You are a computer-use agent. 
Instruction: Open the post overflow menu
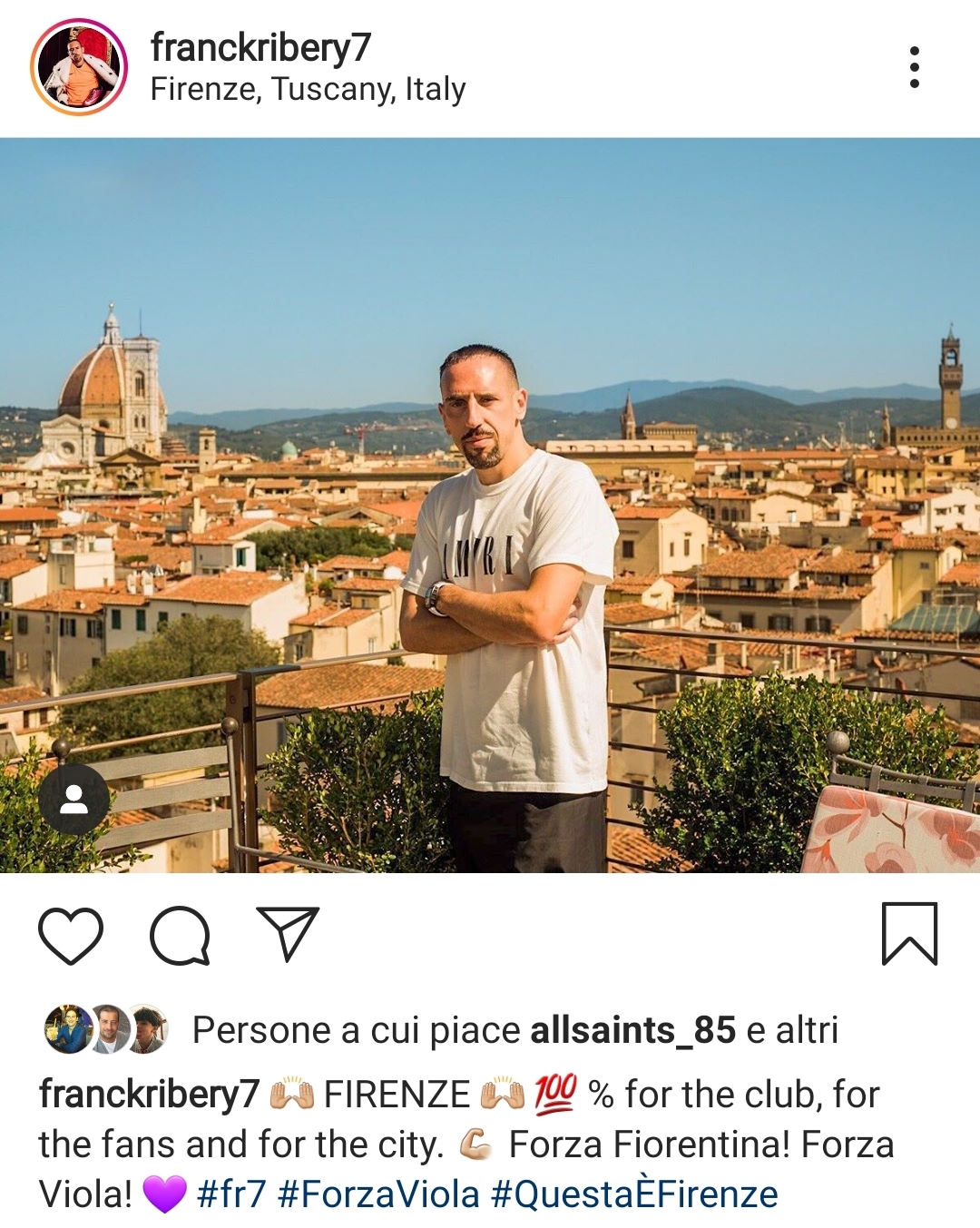click(x=914, y=67)
